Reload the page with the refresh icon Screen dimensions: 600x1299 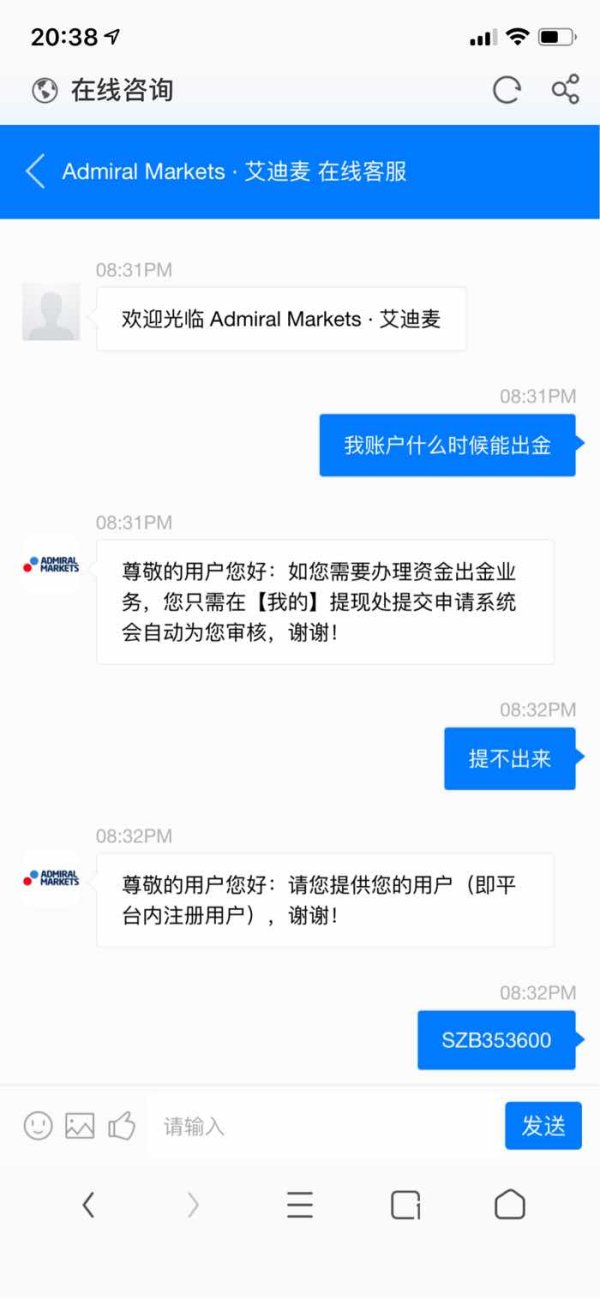coord(507,90)
